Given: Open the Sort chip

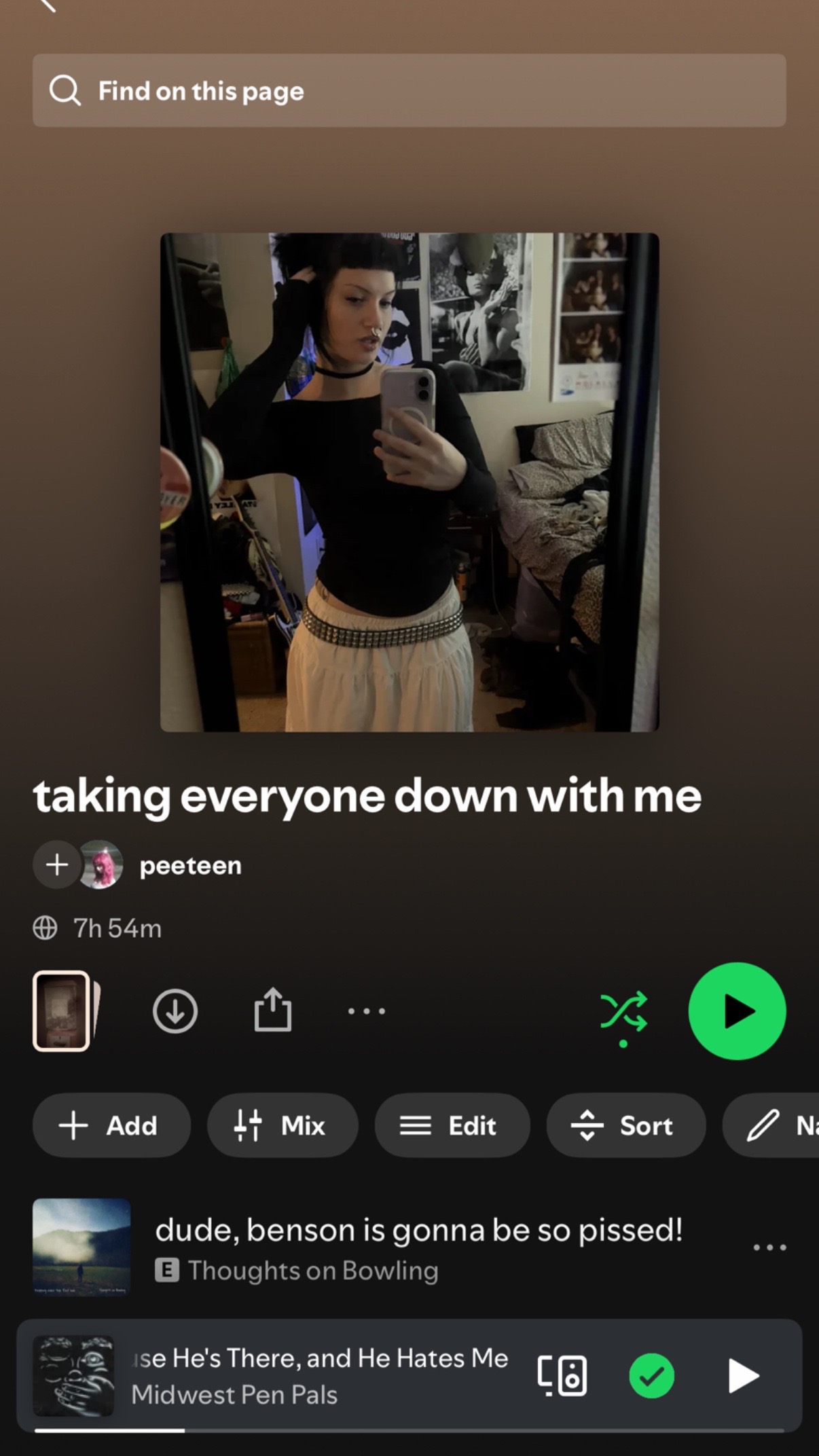Looking at the screenshot, I should pyautogui.click(x=626, y=1125).
